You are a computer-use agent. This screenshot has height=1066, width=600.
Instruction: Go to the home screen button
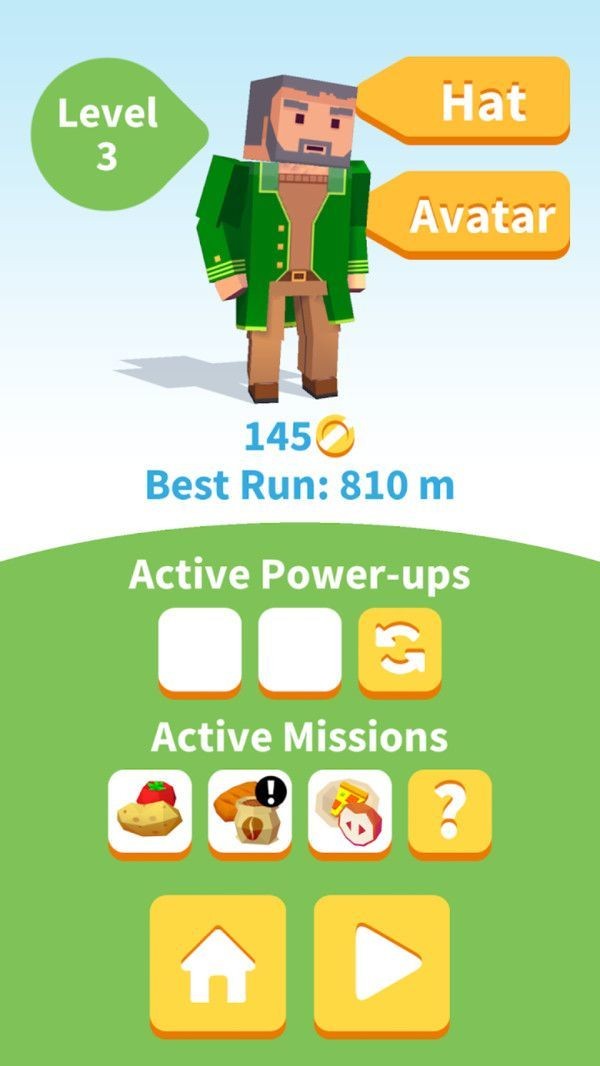tap(218, 963)
